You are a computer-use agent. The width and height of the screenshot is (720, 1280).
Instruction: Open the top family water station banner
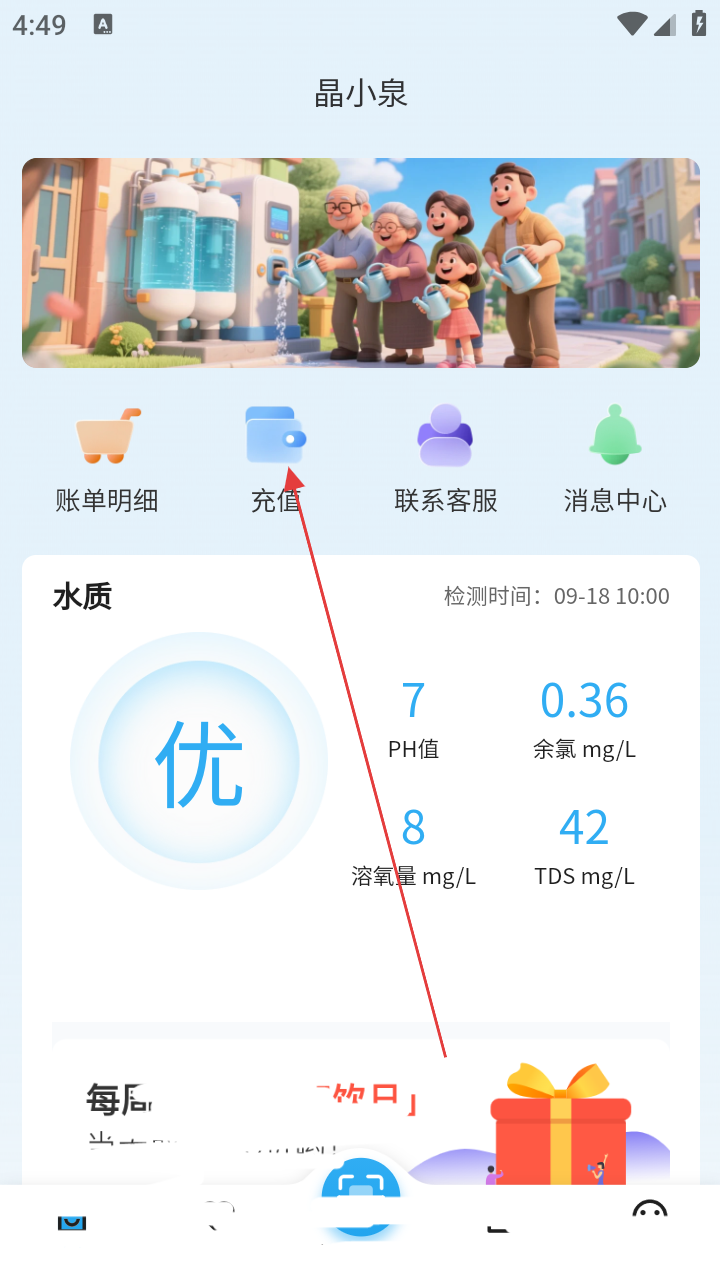[x=360, y=263]
